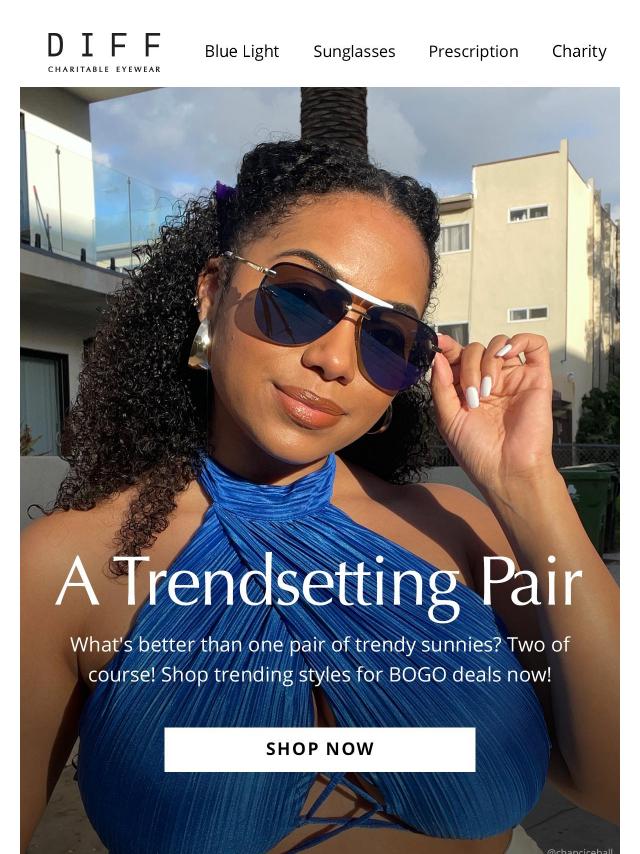Open the Blue Light link
The width and height of the screenshot is (640, 854).
click(241, 51)
